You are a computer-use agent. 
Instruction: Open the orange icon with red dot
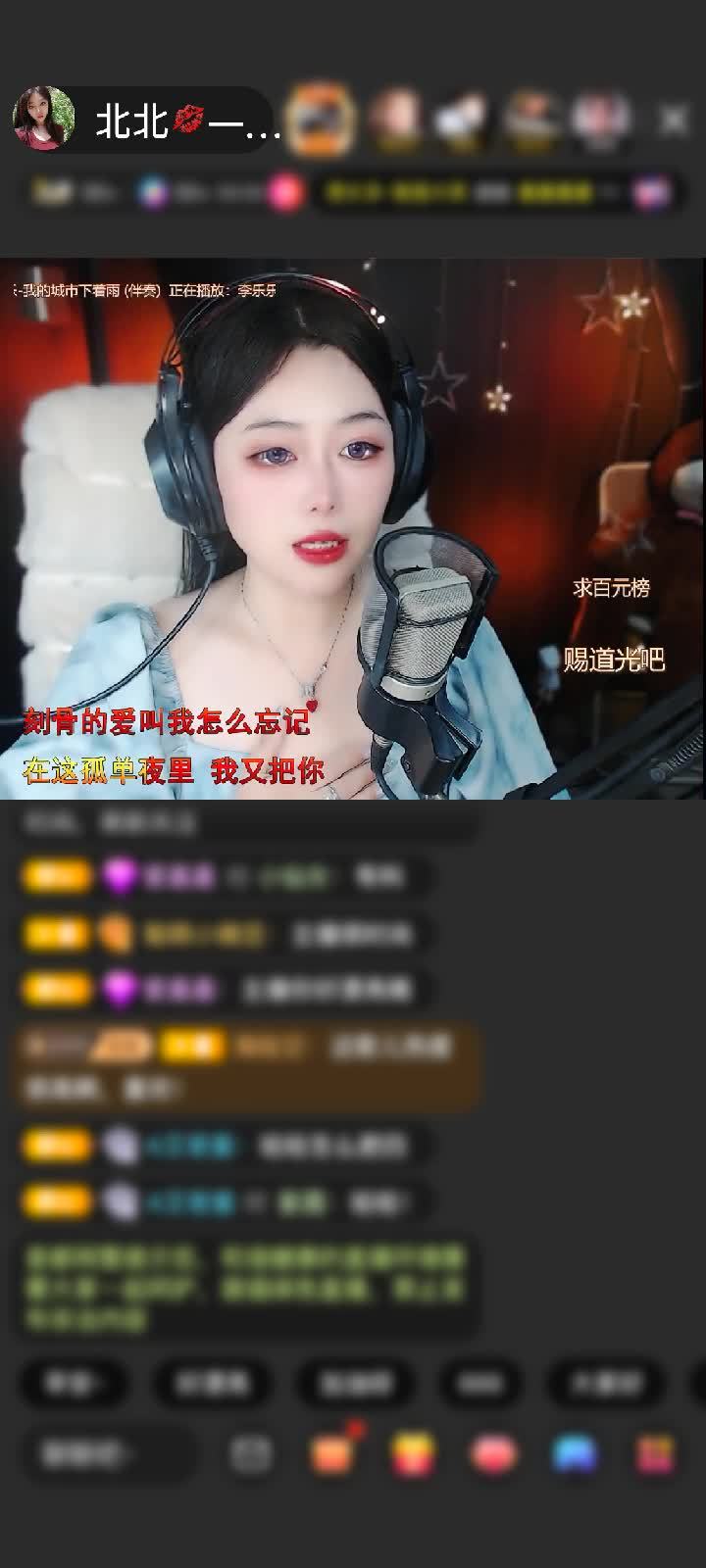[x=333, y=1452]
